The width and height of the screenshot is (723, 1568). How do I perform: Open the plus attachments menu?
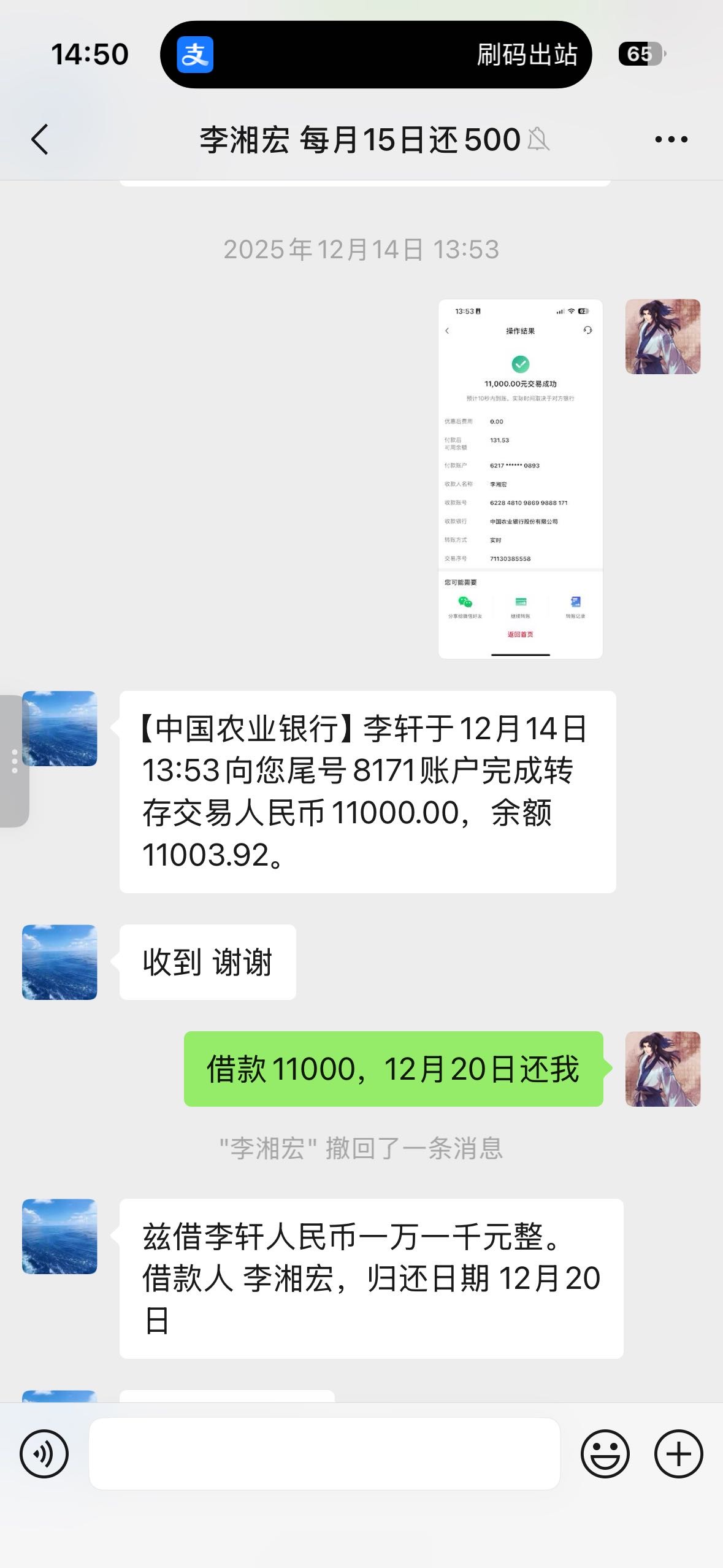678,1454
